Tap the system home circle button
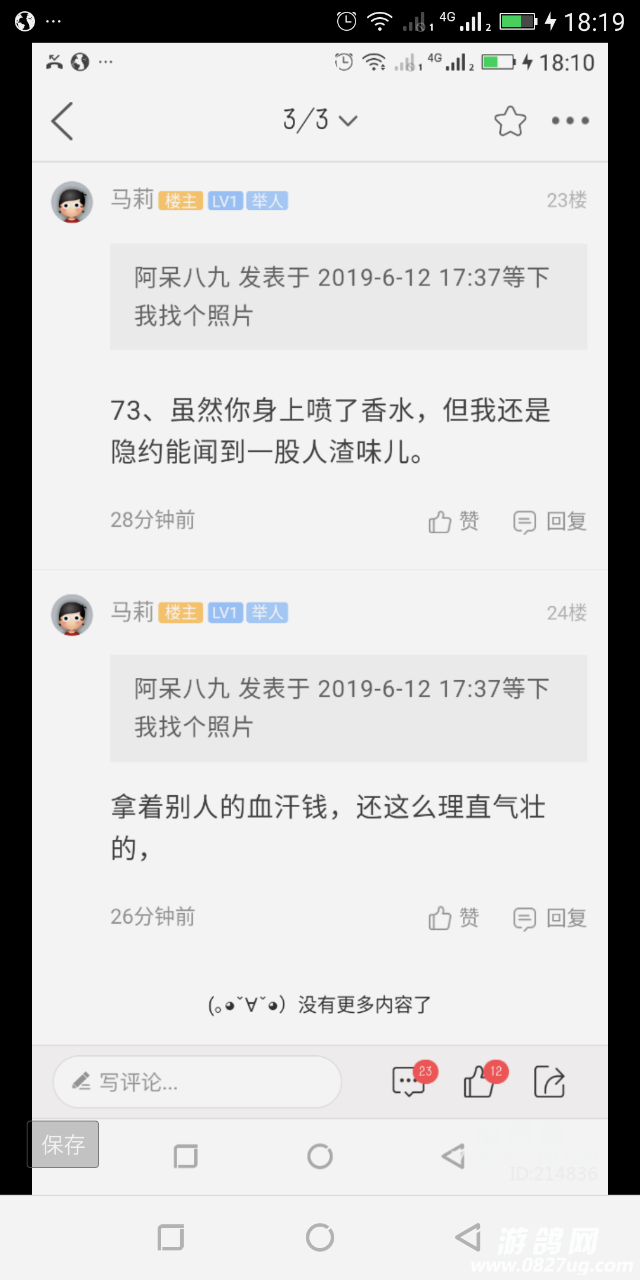Viewport: 640px width, 1280px height. point(320,1238)
